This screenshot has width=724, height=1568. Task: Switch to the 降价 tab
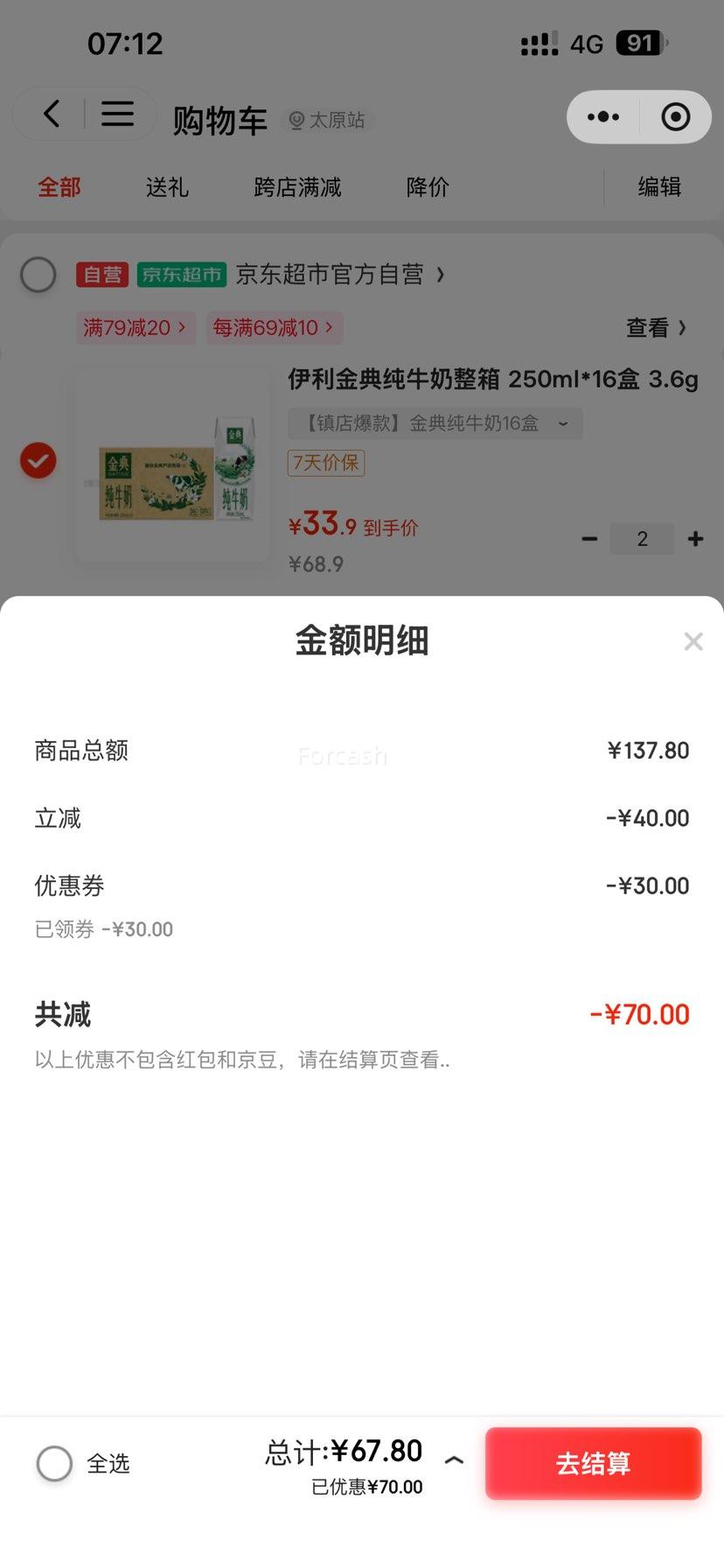[x=427, y=187]
